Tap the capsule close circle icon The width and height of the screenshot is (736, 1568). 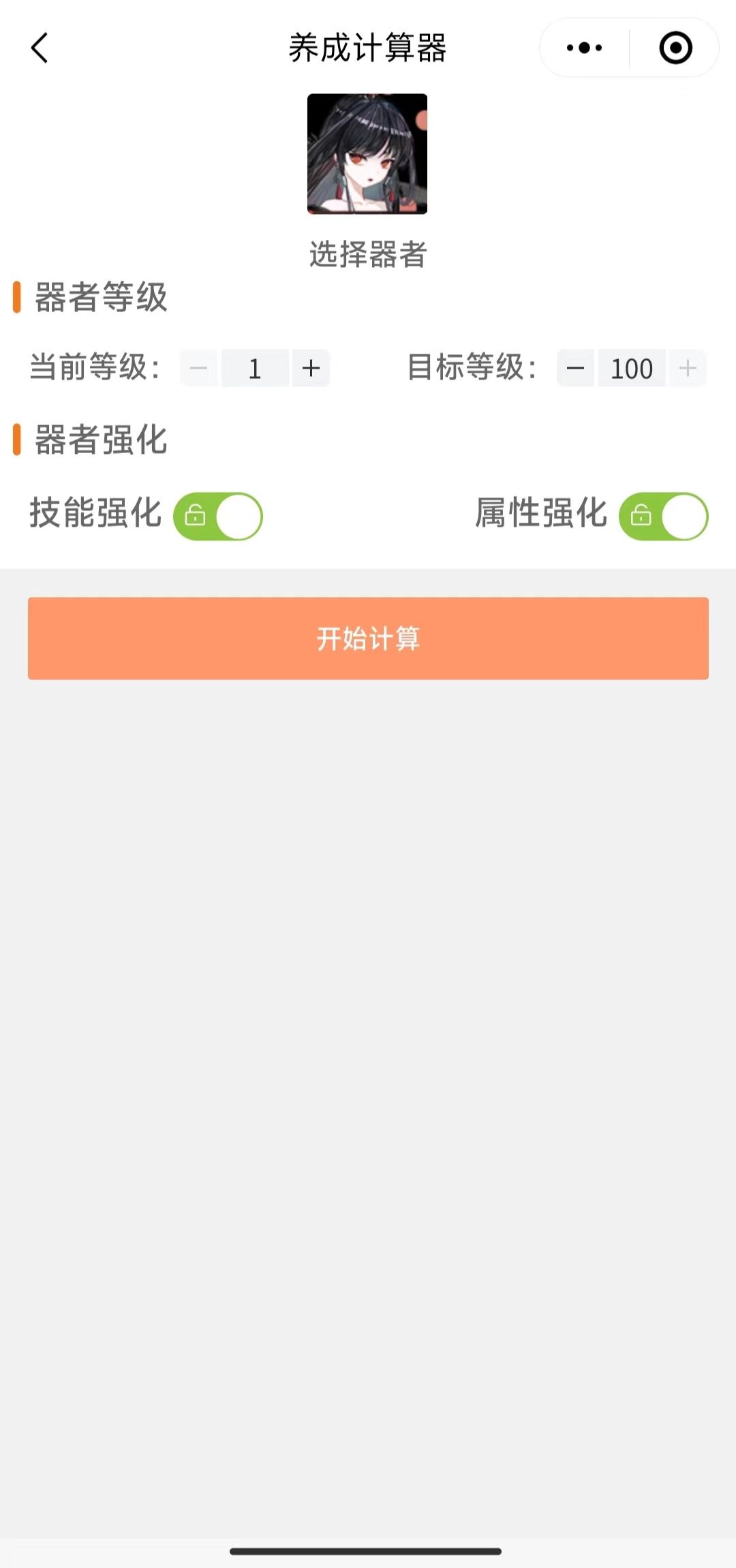pyautogui.click(x=674, y=48)
